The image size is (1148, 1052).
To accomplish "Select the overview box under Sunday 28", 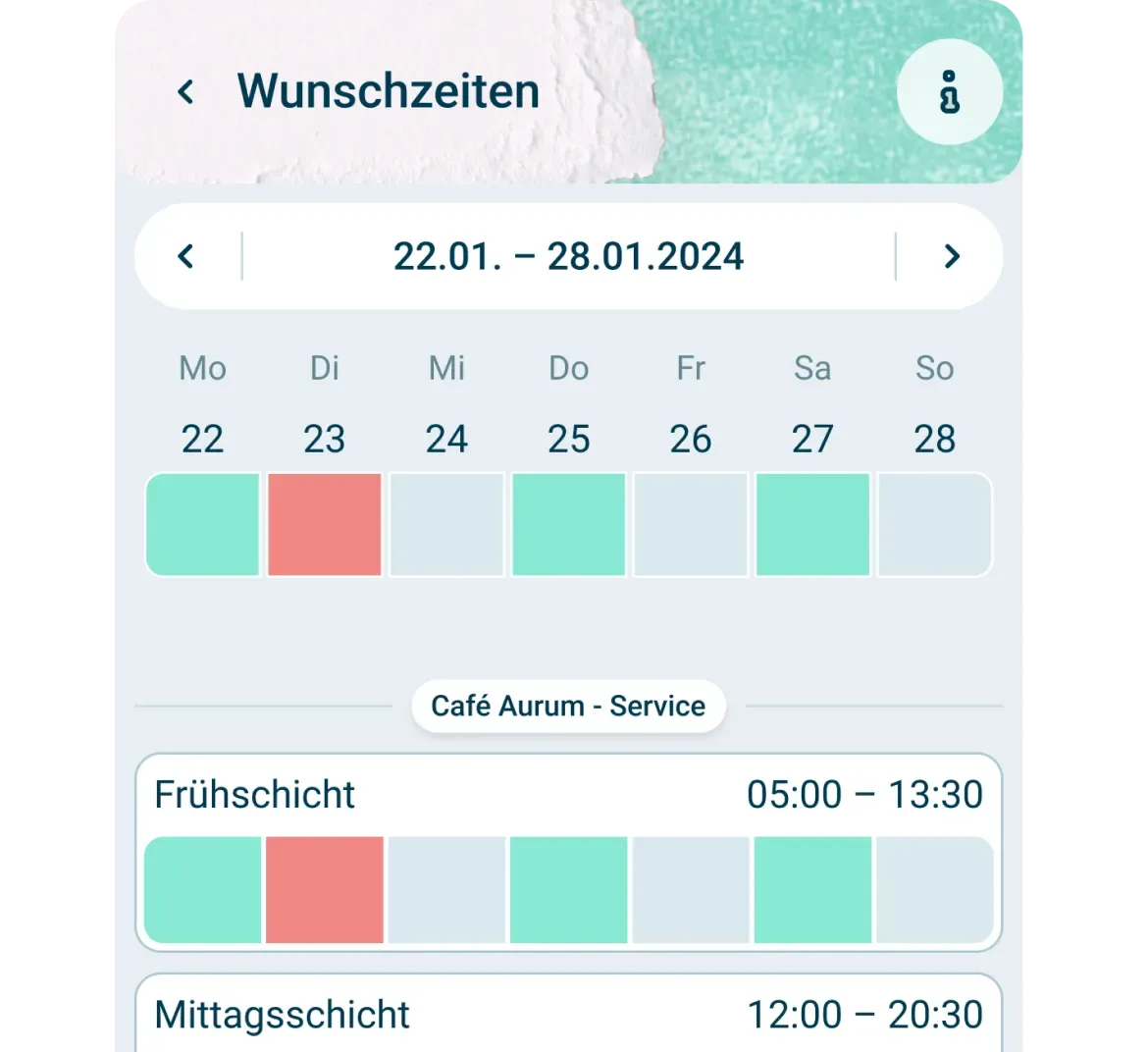I will point(934,525).
